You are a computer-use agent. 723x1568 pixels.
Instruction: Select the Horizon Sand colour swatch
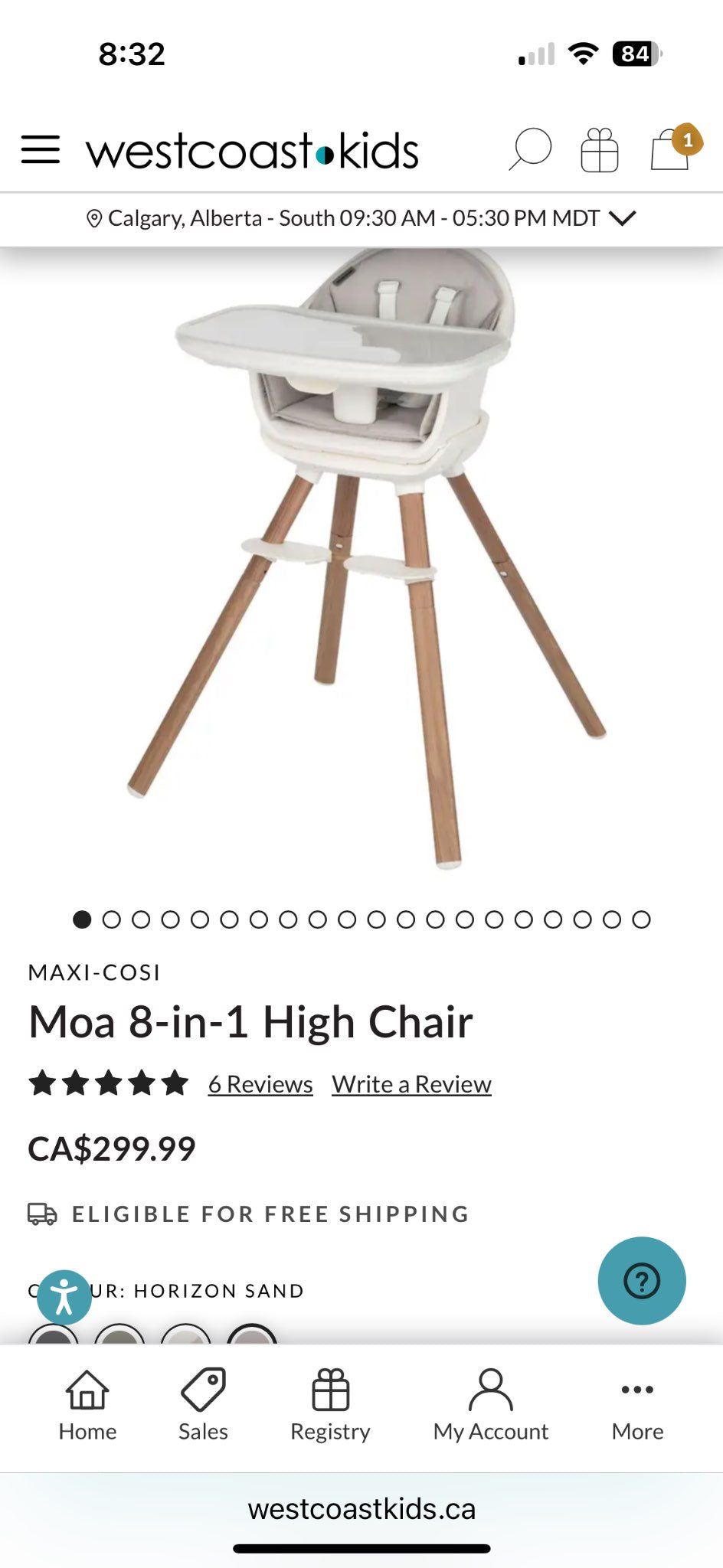coord(252,1337)
